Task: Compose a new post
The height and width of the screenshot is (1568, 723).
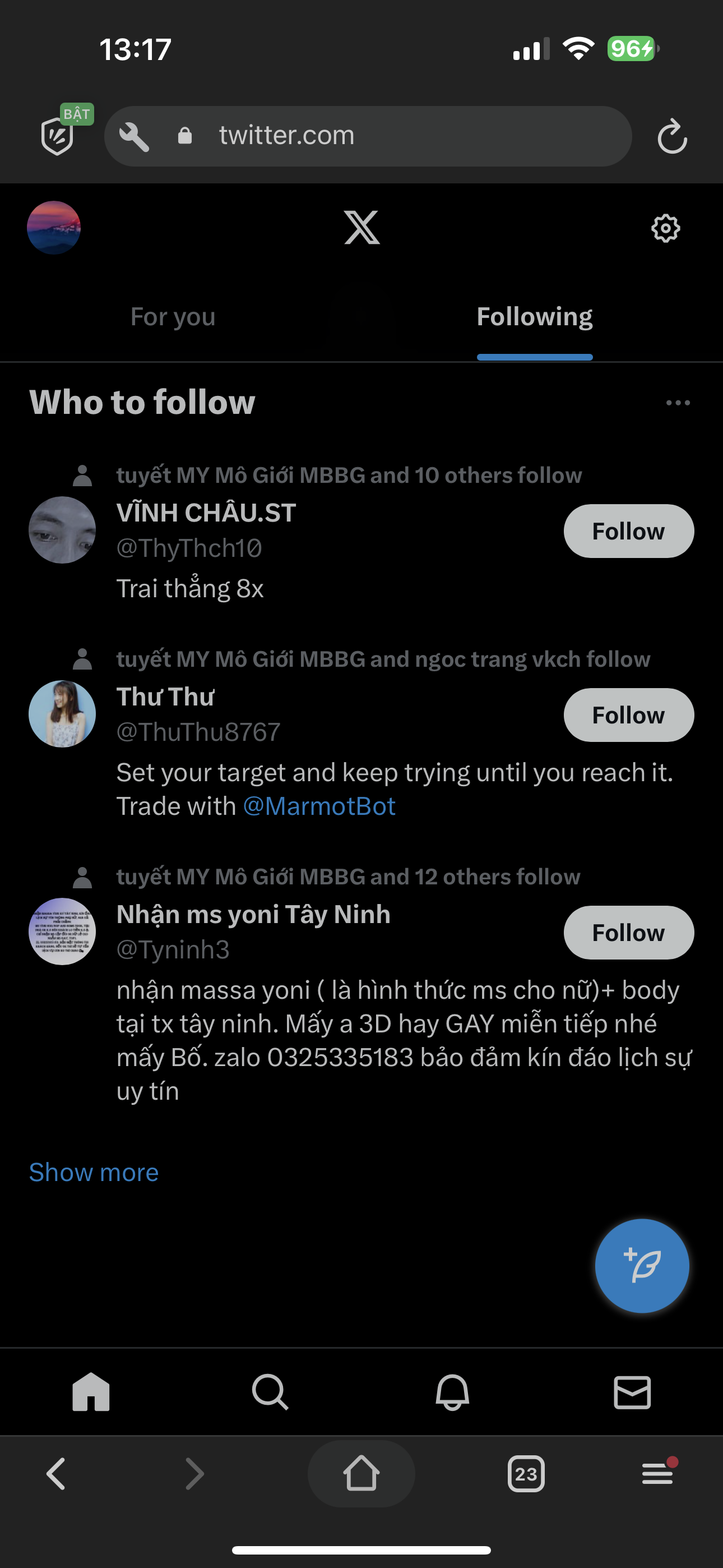Action: (641, 1266)
